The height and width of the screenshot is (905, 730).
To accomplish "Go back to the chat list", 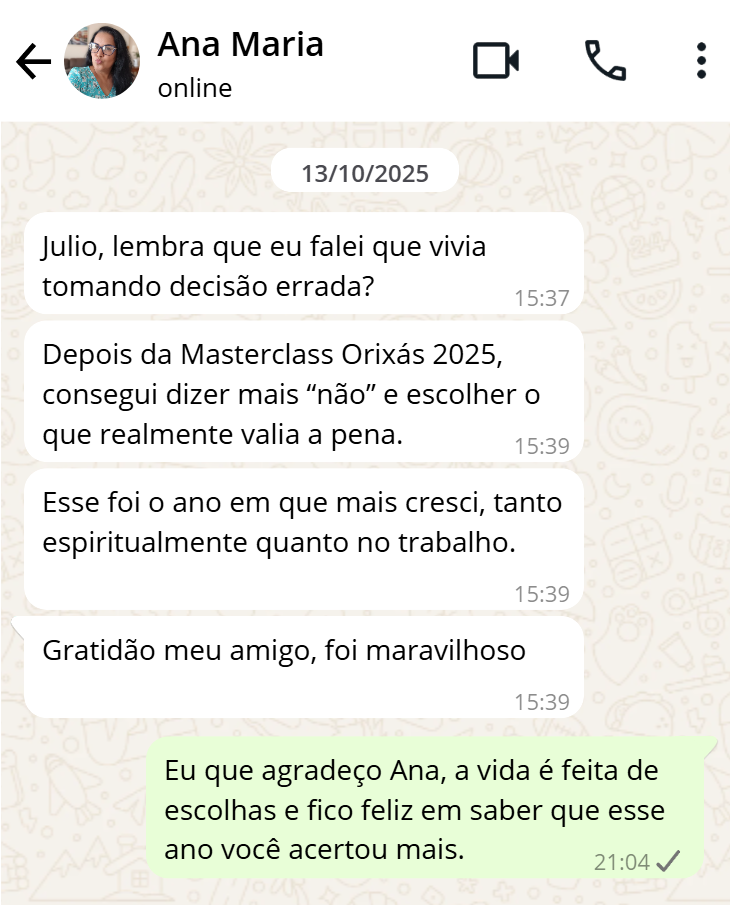I will [33, 62].
